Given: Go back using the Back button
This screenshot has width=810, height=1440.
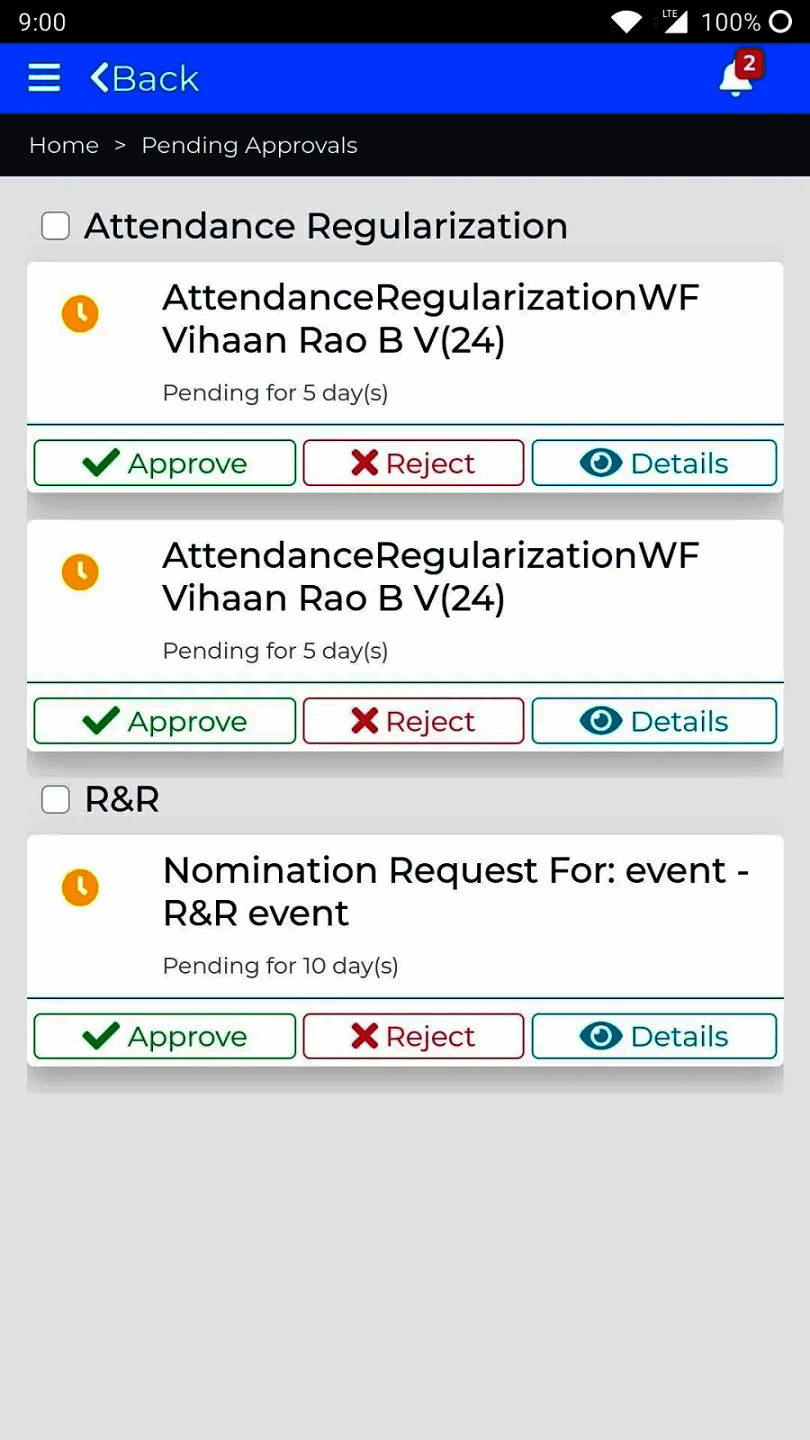Looking at the screenshot, I should [x=145, y=78].
